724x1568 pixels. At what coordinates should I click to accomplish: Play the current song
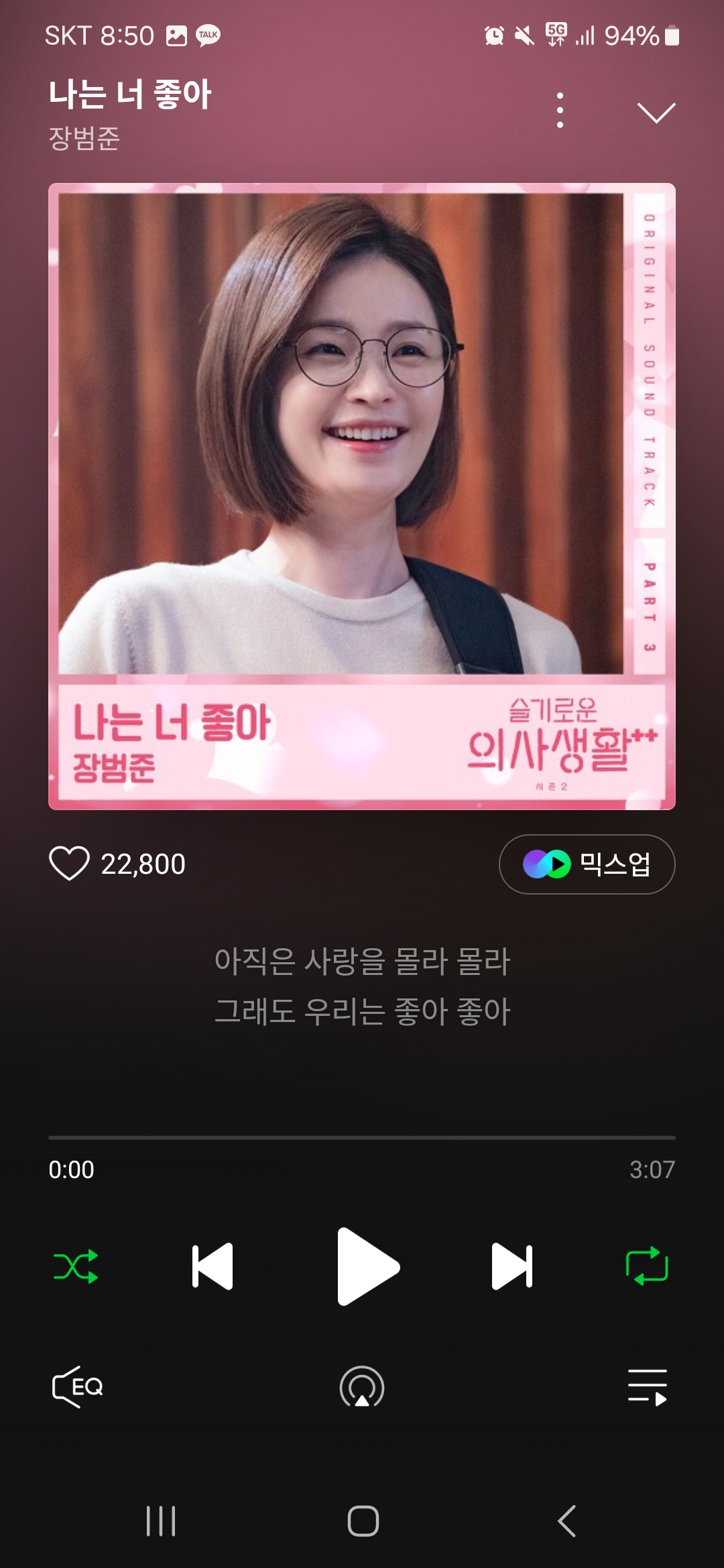click(x=367, y=1266)
